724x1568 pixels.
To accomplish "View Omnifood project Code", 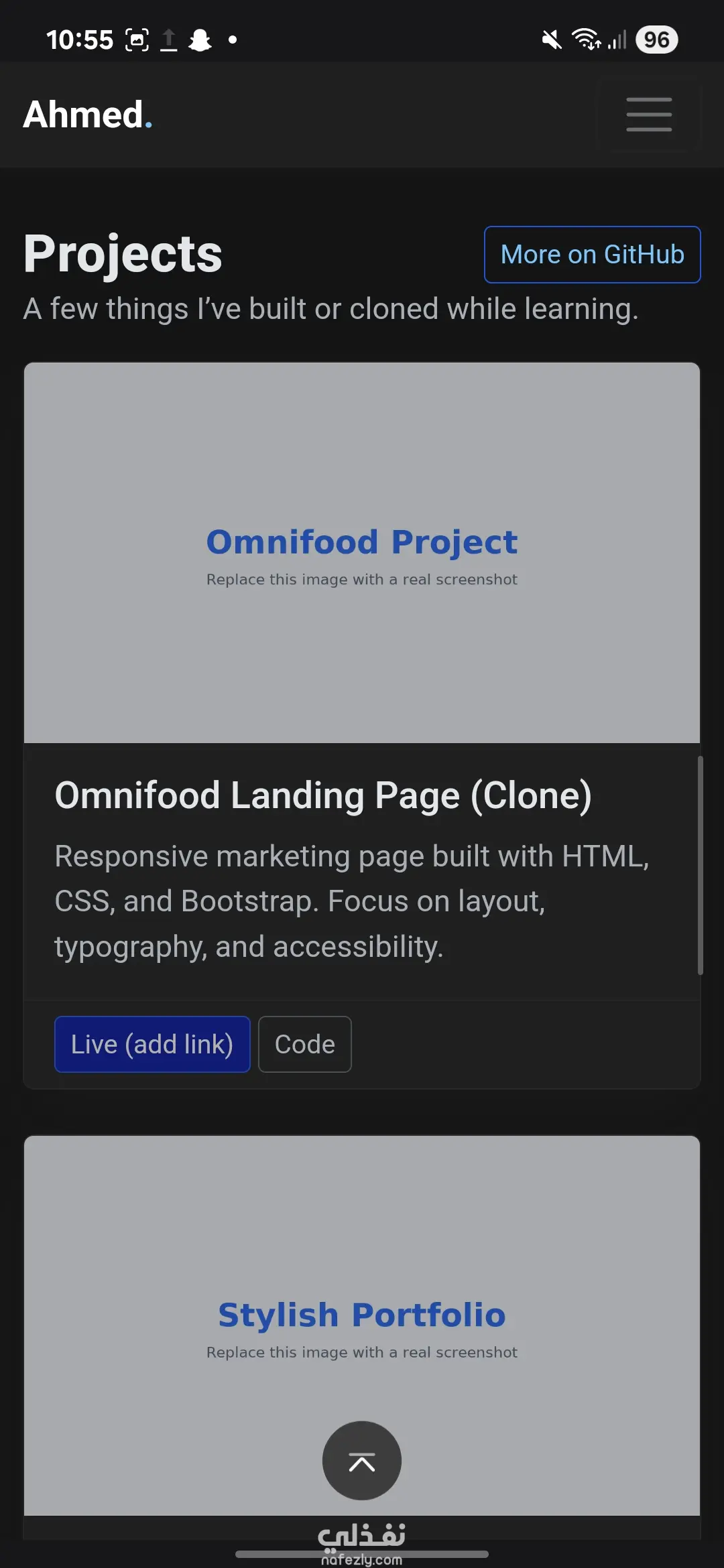I will pyautogui.click(x=304, y=1044).
